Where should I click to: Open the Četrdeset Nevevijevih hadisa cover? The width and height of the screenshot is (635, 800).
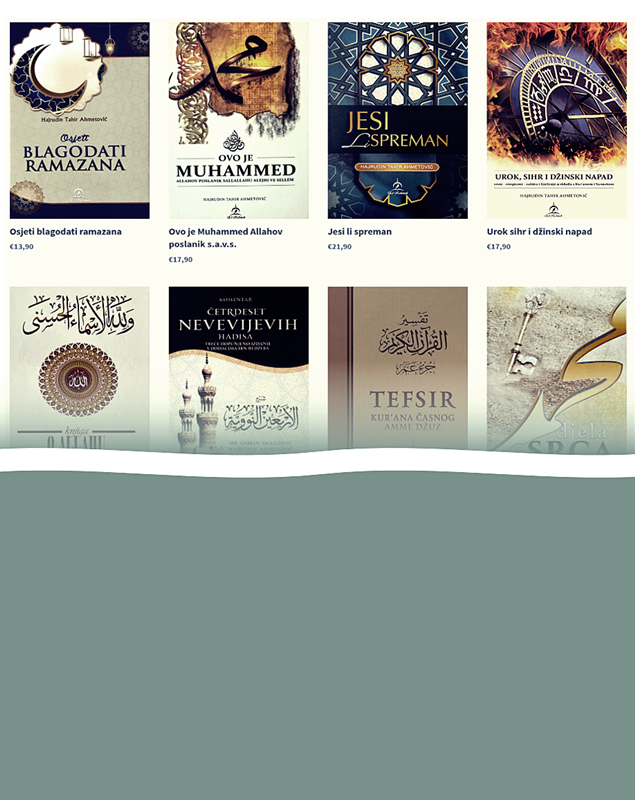[238, 368]
